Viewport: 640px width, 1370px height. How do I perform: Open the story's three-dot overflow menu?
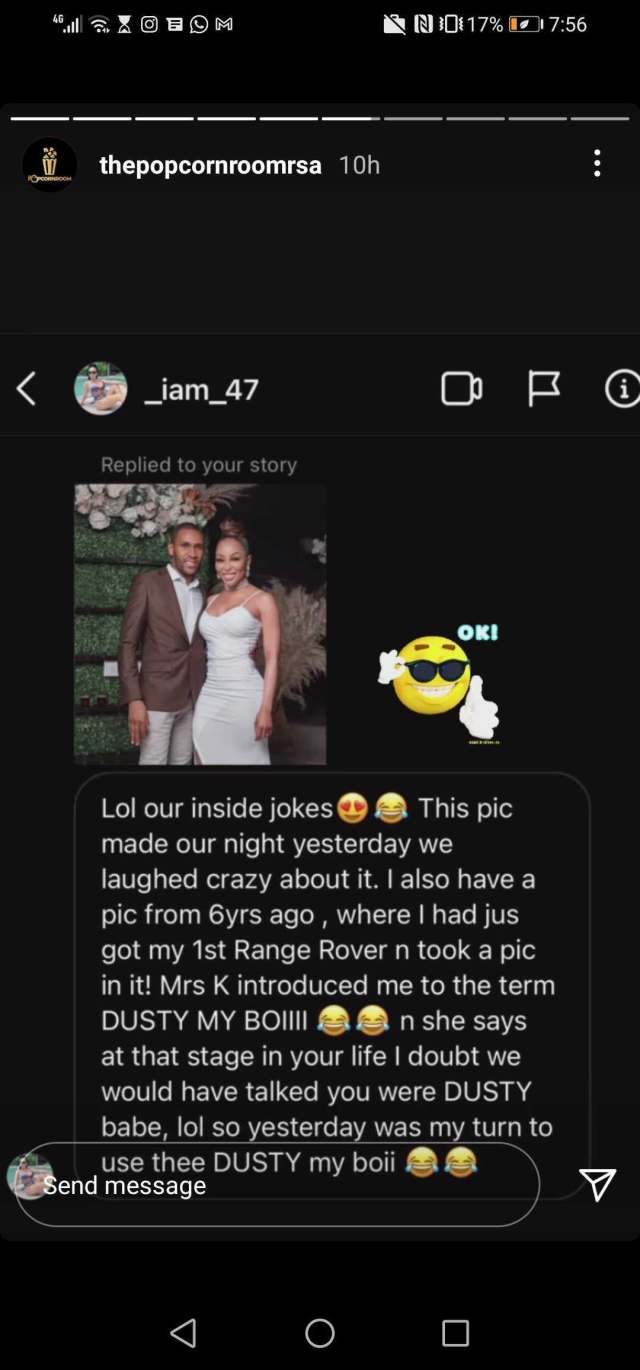click(x=597, y=164)
